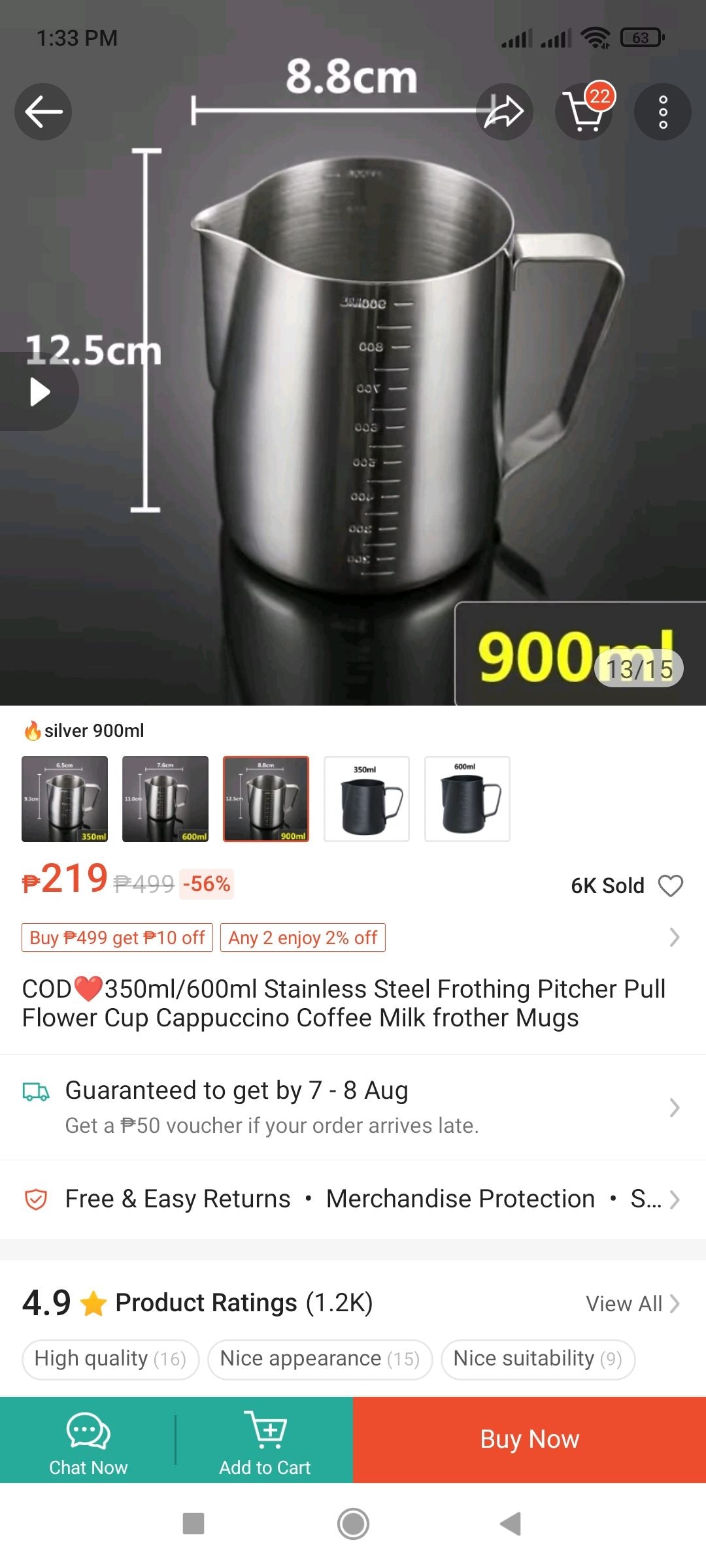
Task: Go back using the top-left arrow
Action: point(43,112)
